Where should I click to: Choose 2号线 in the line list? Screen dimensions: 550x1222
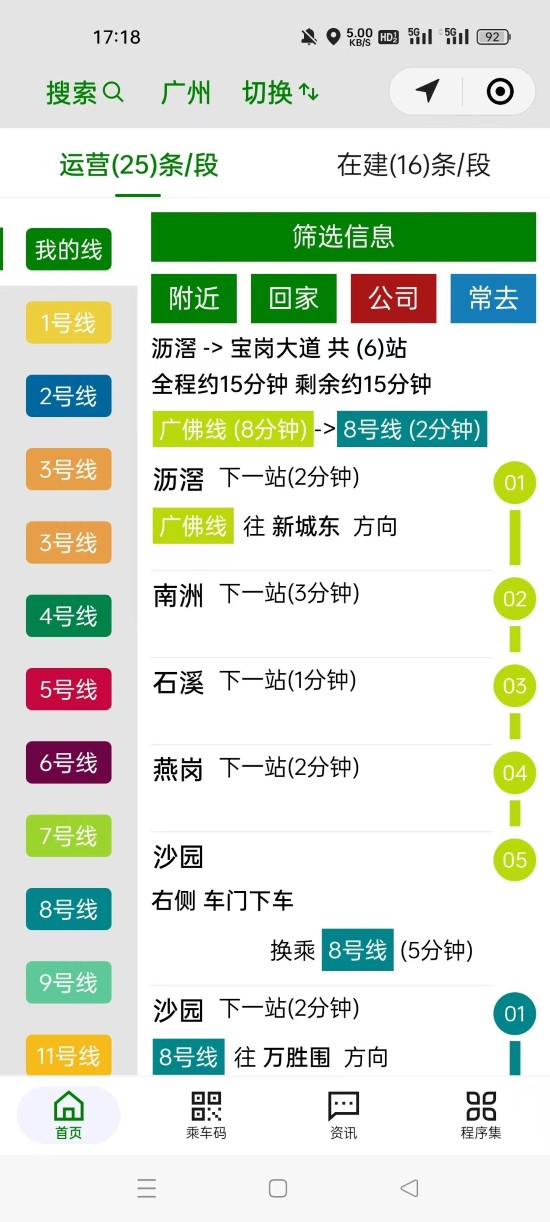coord(69,396)
